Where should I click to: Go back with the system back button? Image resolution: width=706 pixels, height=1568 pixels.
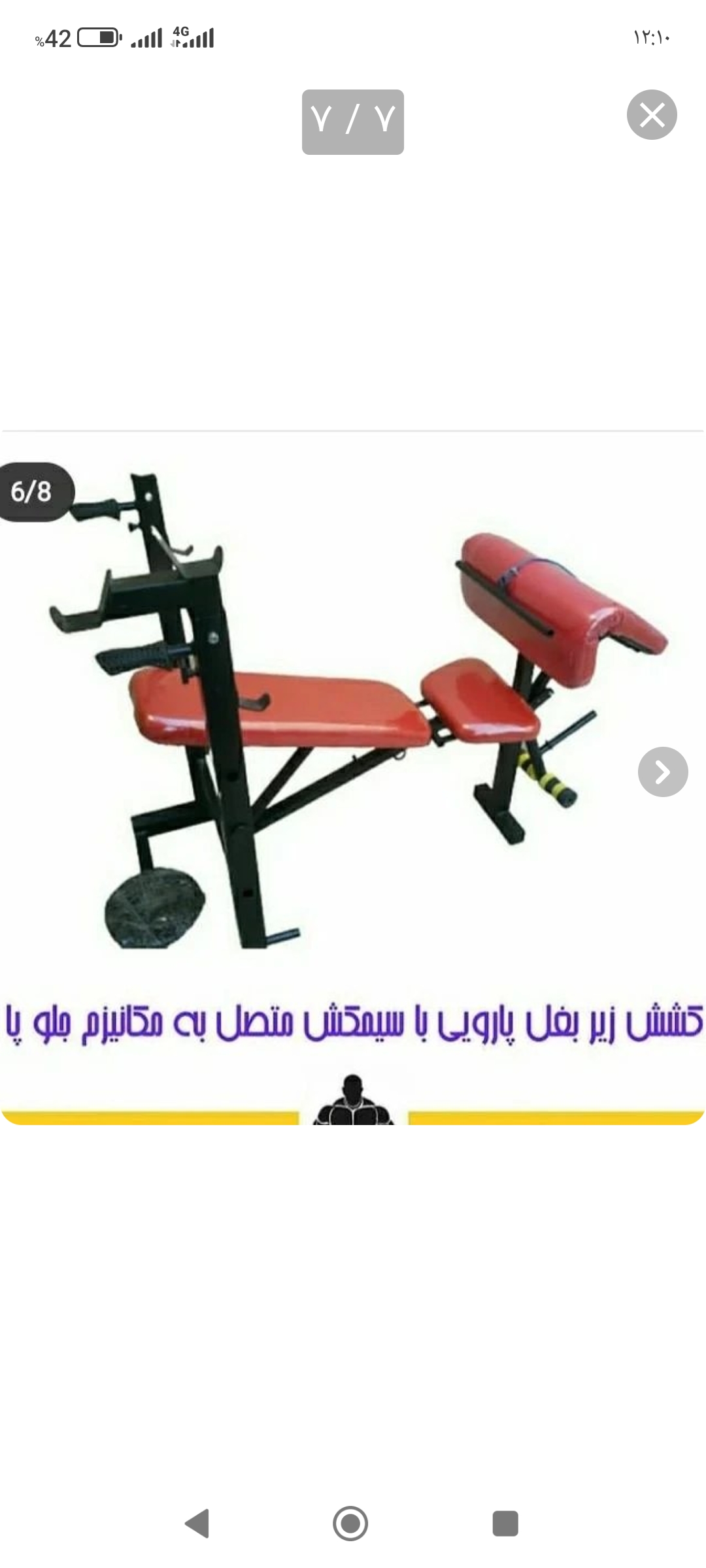pyautogui.click(x=197, y=1524)
